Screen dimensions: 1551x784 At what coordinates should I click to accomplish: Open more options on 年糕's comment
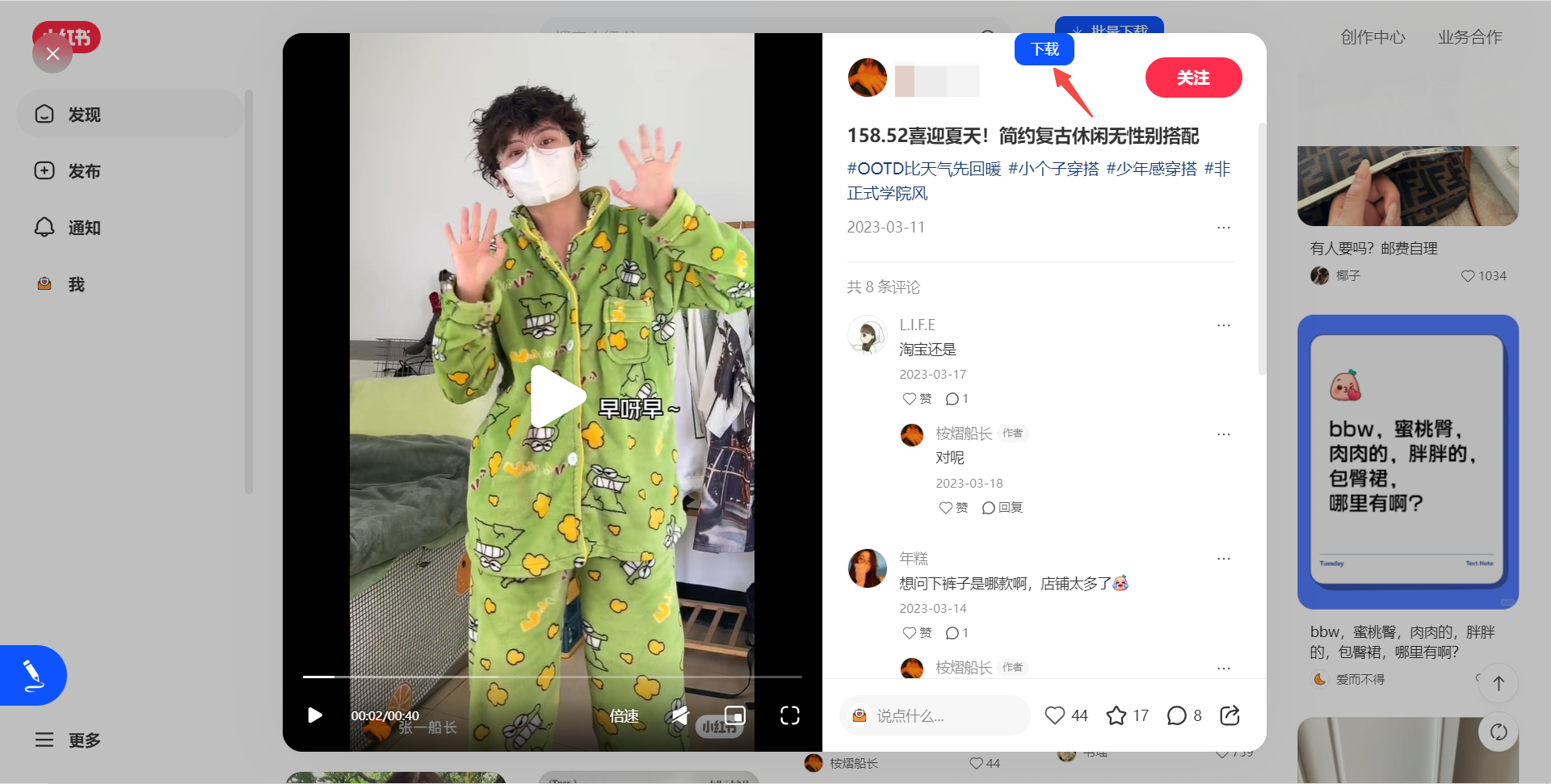[x=1223, y=559]
